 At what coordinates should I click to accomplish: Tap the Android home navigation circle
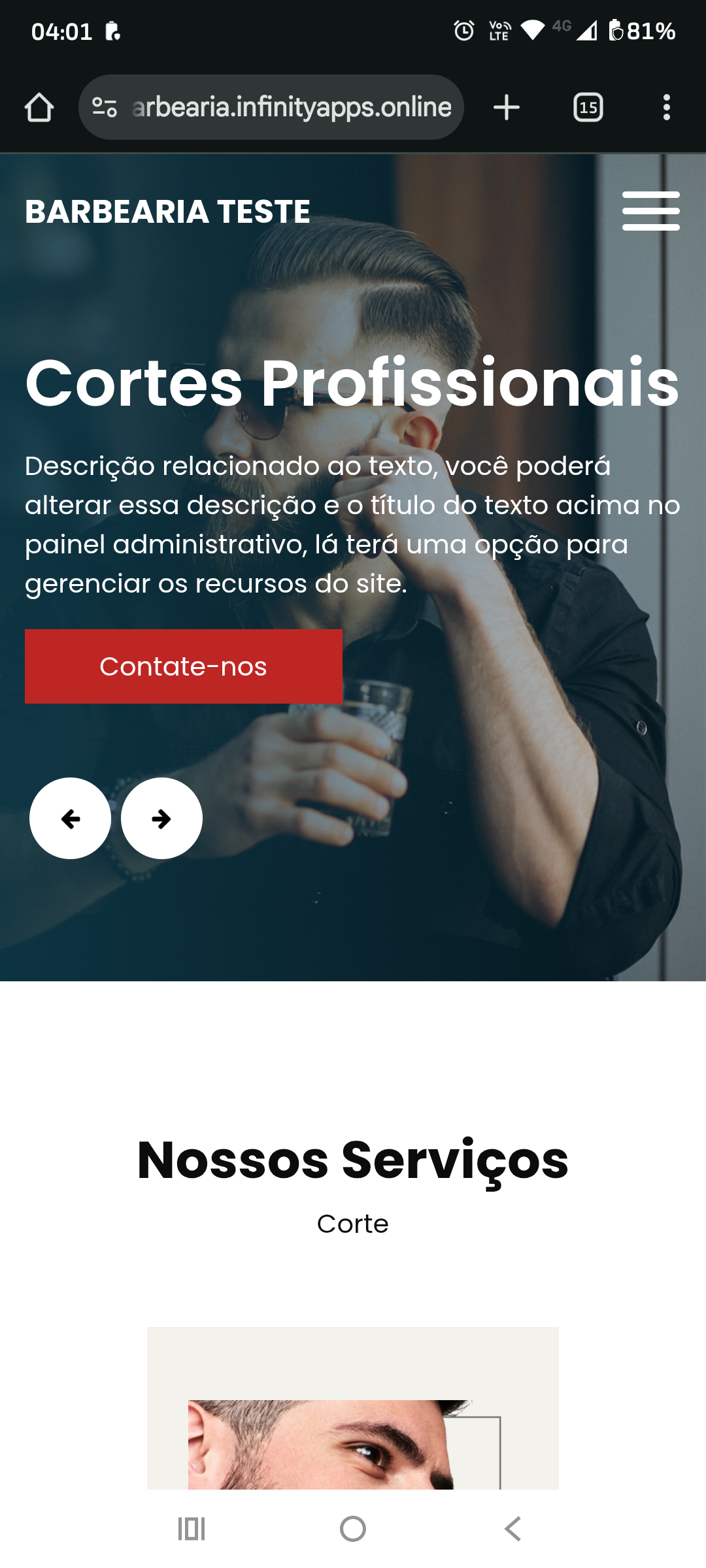pyautogui.click(x=353, y=1529)
